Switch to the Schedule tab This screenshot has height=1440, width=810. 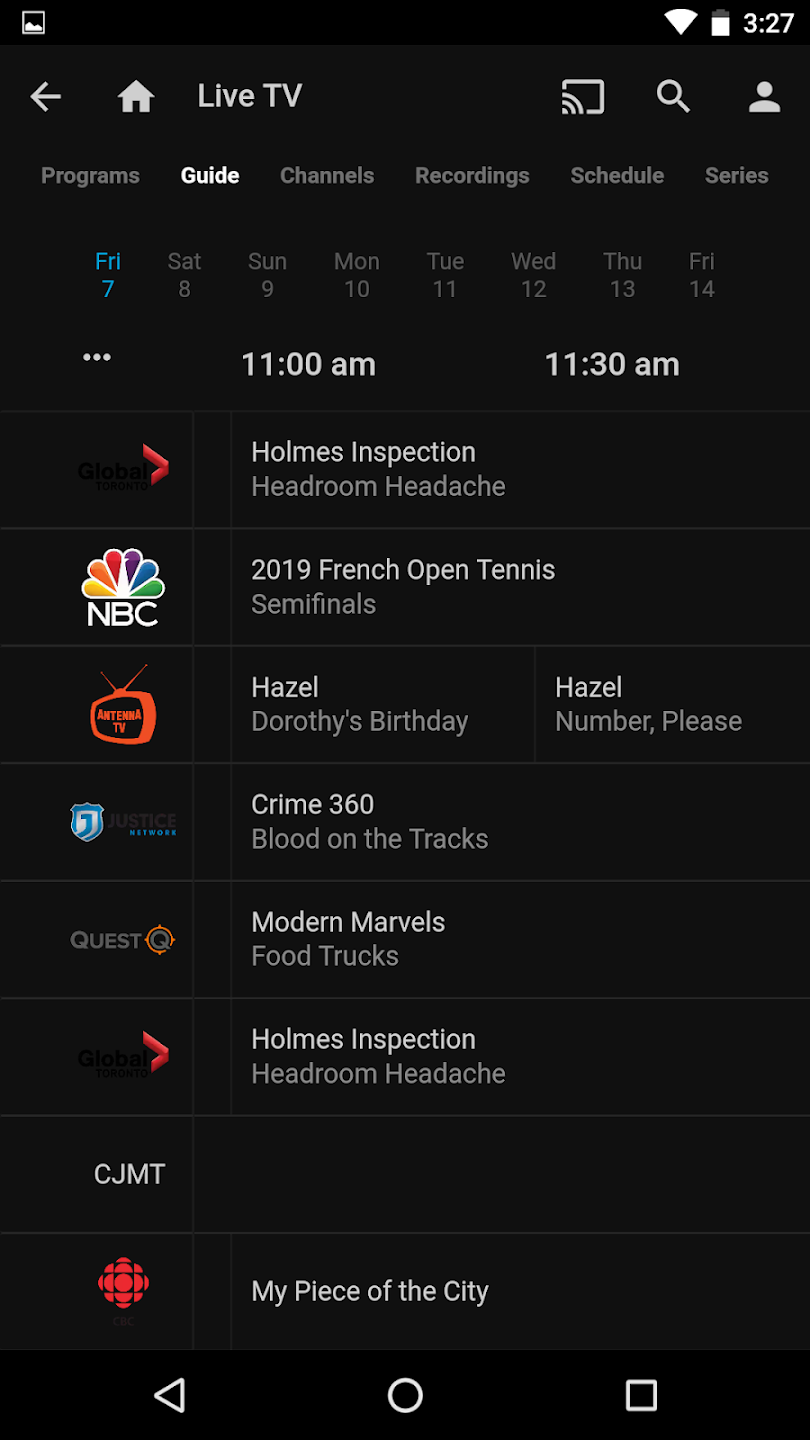pos(617,175)
